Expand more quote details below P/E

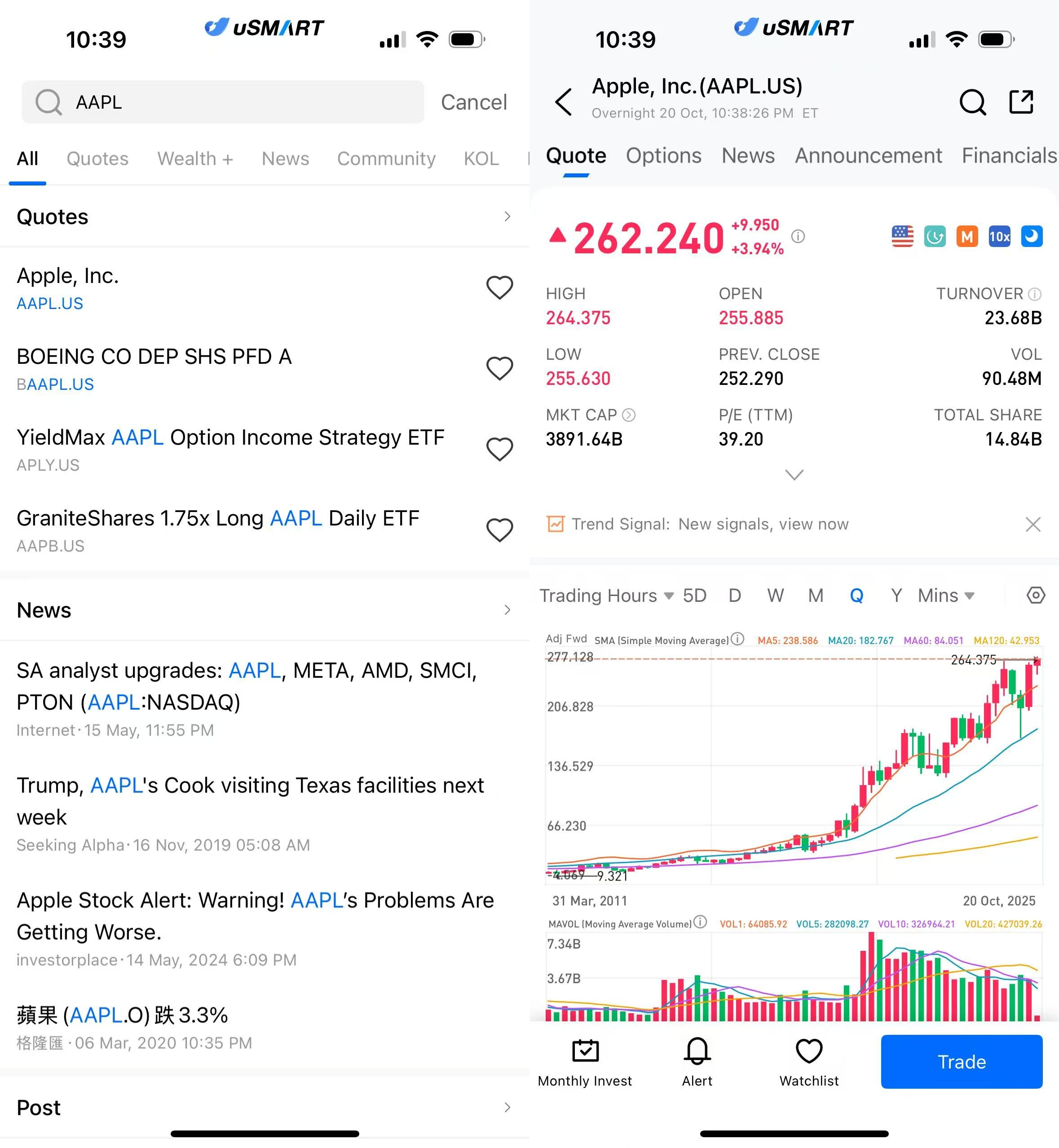[794, 475]
